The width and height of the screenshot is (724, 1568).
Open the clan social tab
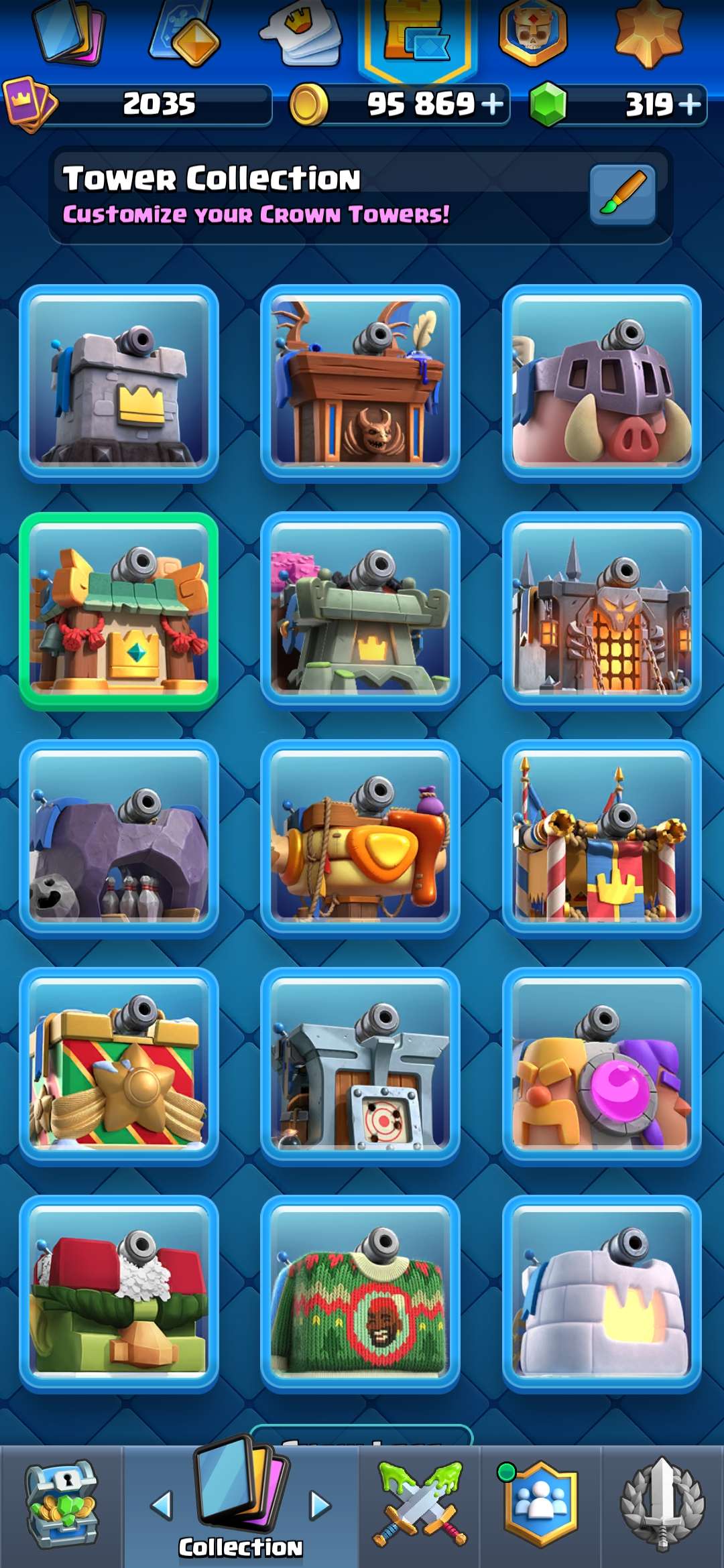click(540, 1505)
